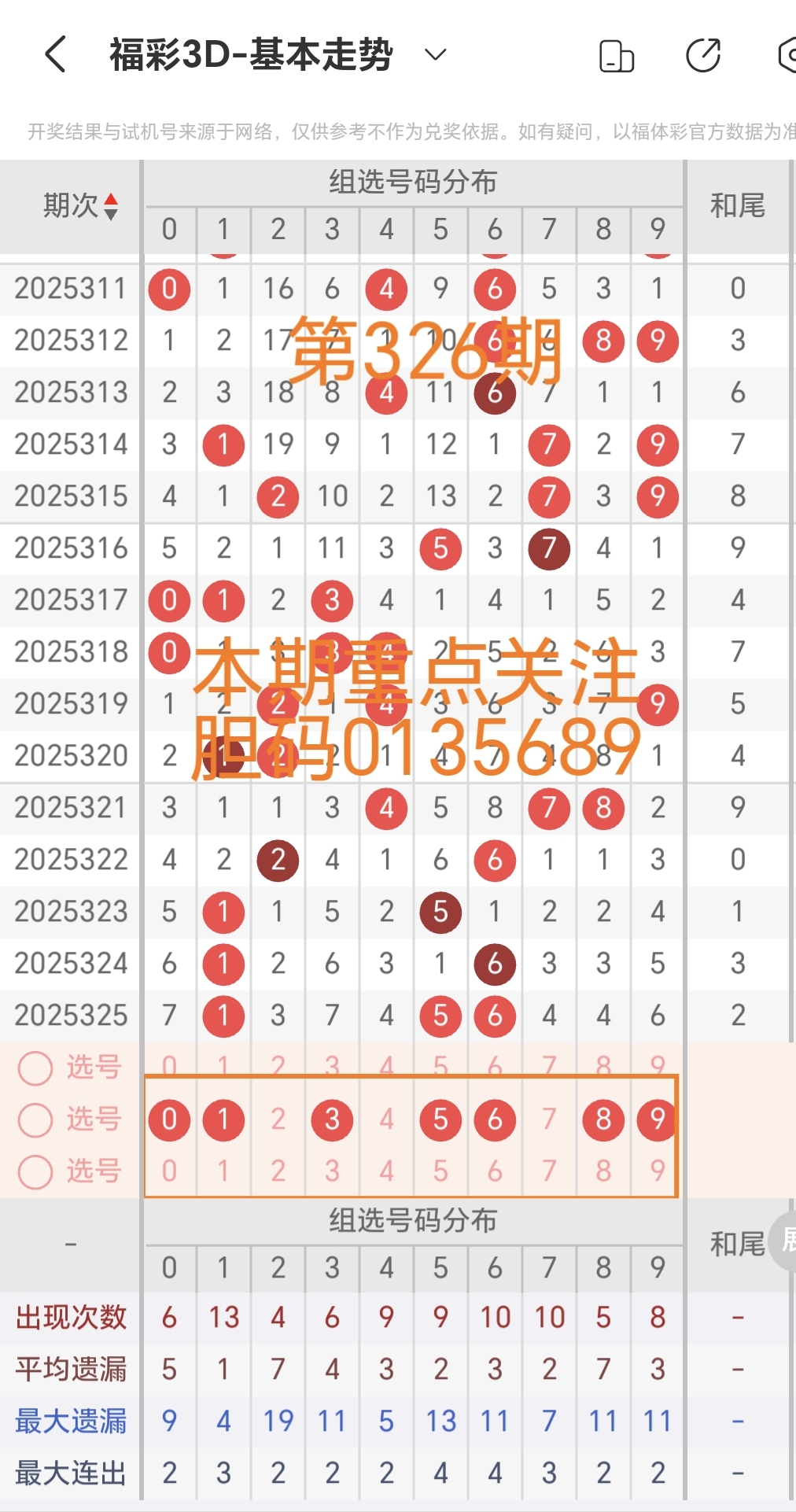
Task: Tap the dark circled 7 in row 2025316
Action: [548, 549]
